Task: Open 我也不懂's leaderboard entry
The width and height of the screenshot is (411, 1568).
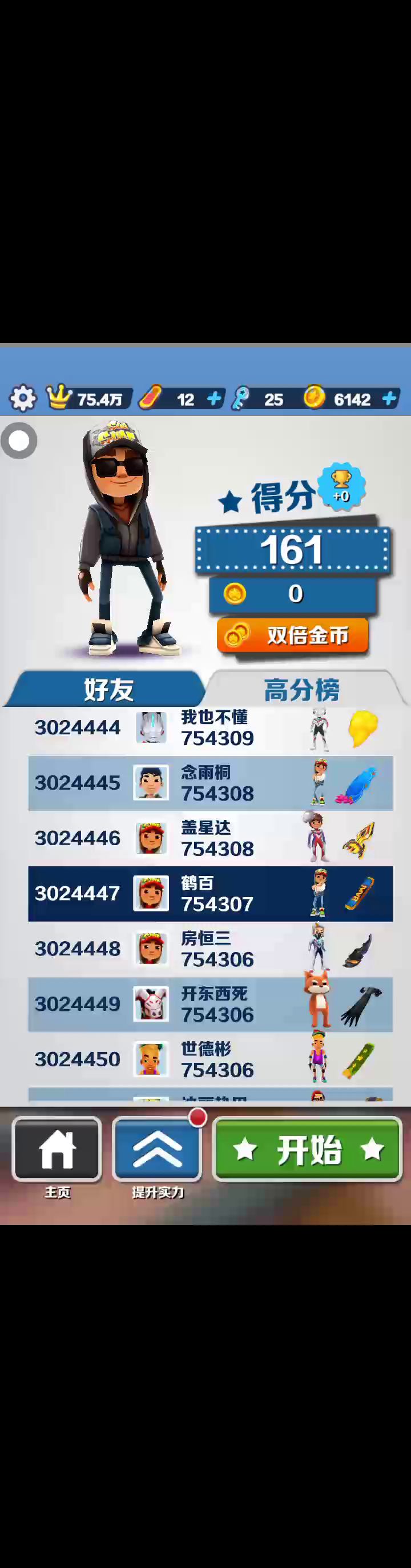Action: click(x=209, y=728)
